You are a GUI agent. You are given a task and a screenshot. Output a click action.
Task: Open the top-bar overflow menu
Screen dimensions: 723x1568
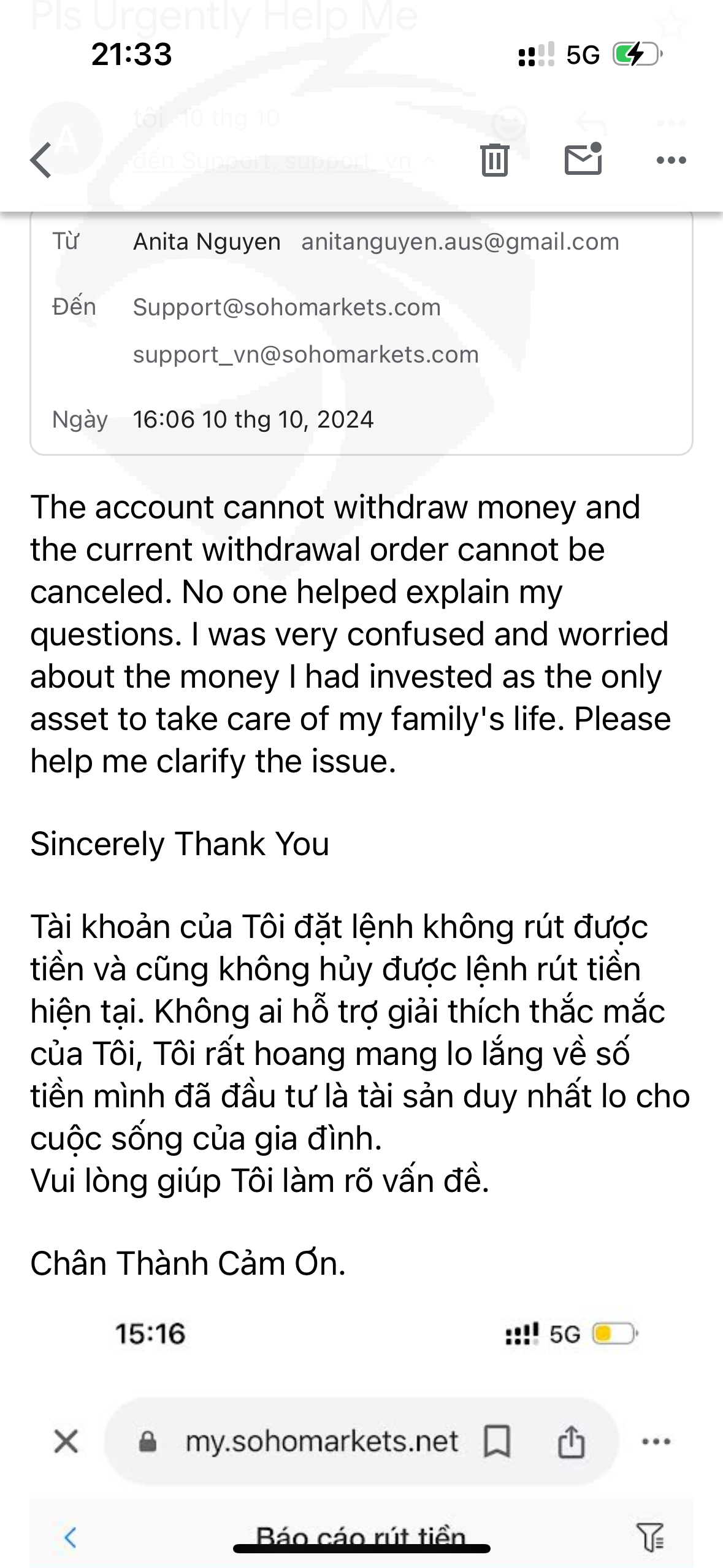[671, 160]
